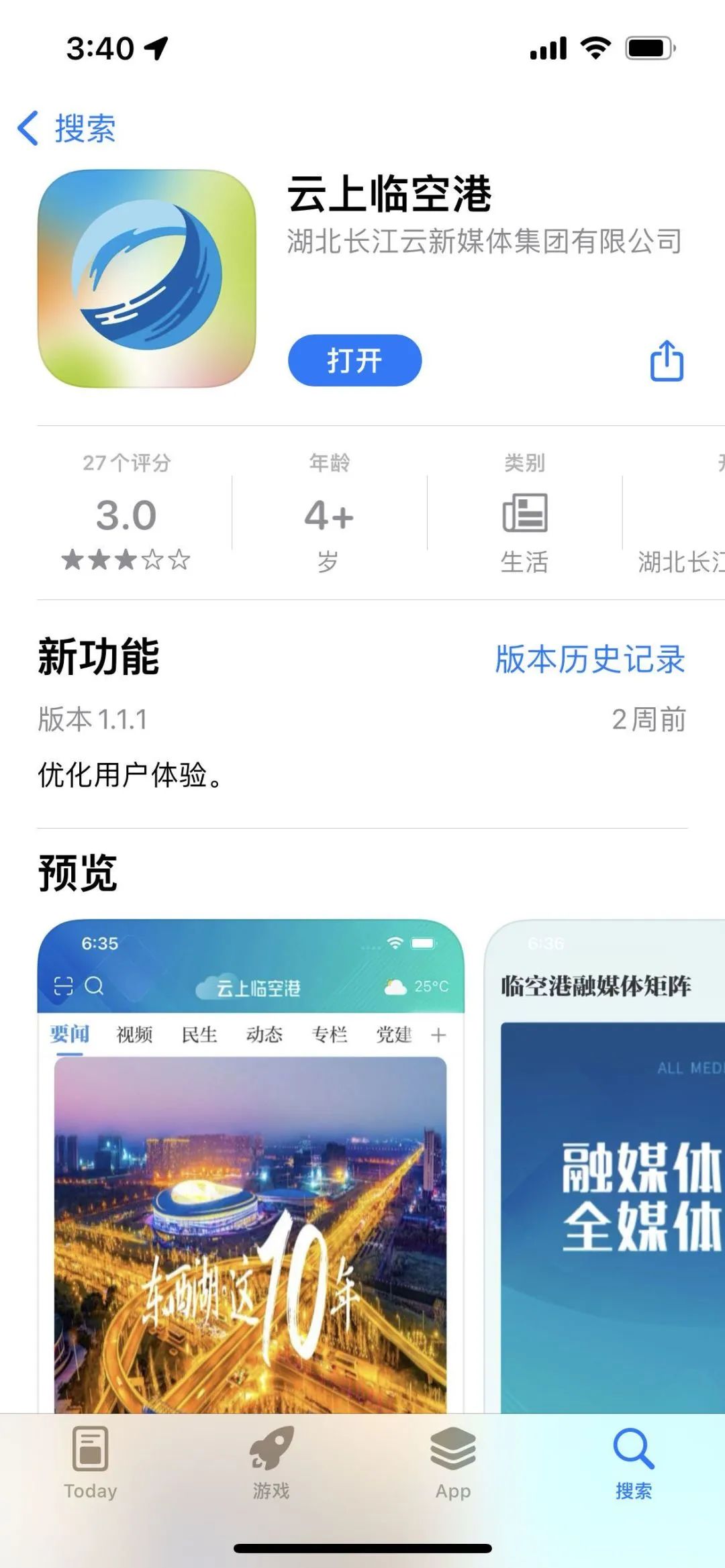The image size is (725, 1568).
Task: Open the 生活 category info
Action: click(524, 515)
